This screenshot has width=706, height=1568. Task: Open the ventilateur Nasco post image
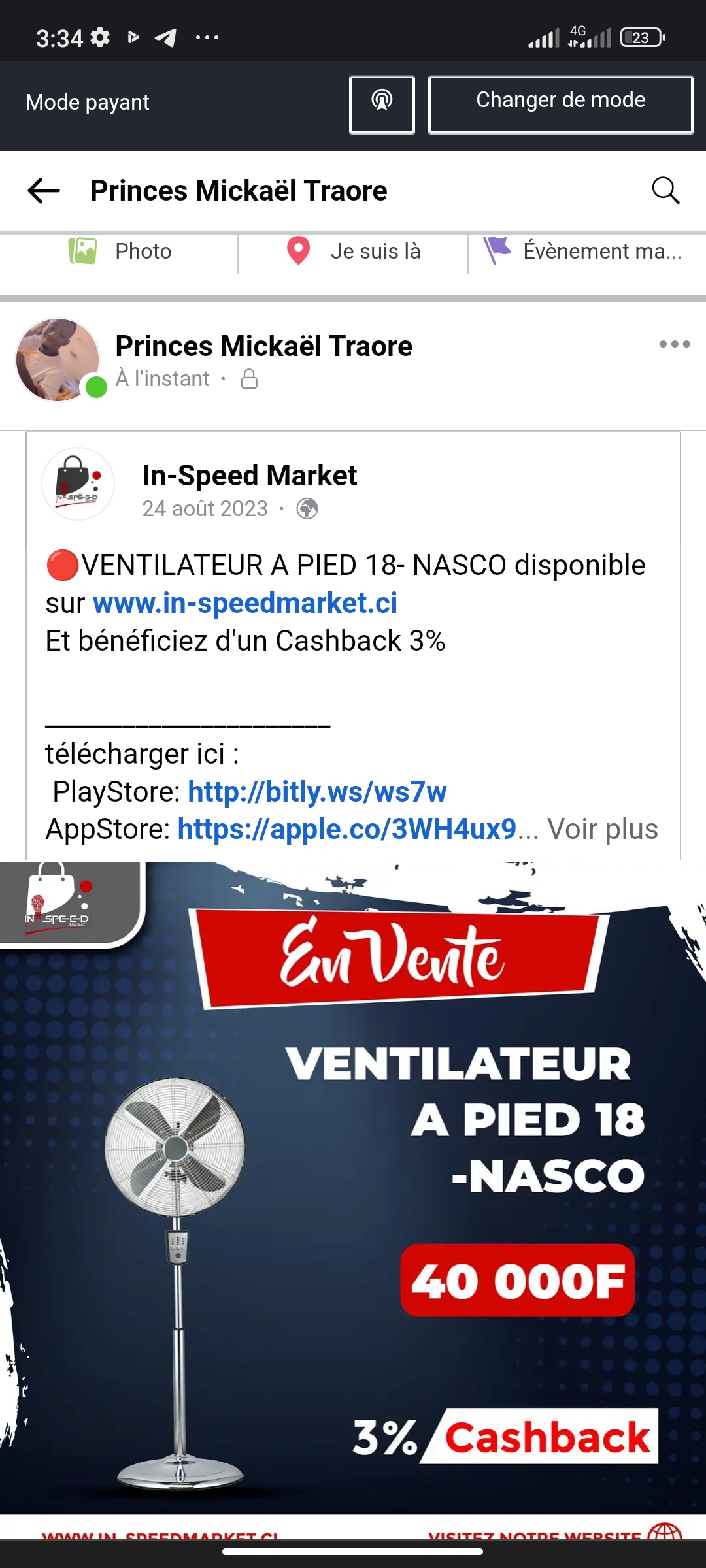(x=353, y=1196)
